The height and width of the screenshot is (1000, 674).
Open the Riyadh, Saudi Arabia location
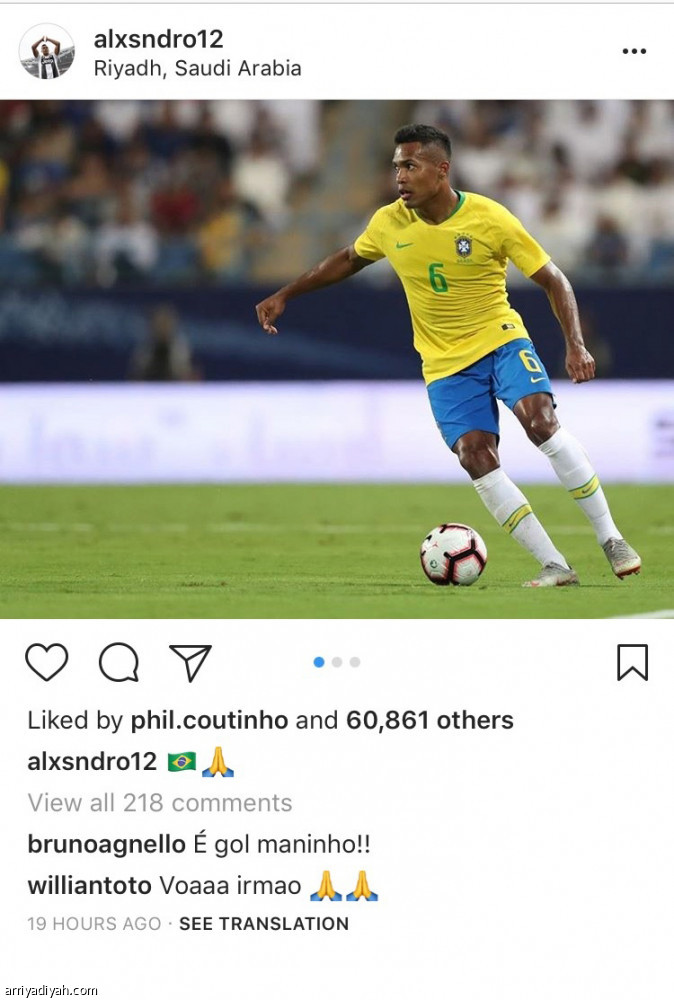click(197, 69)
